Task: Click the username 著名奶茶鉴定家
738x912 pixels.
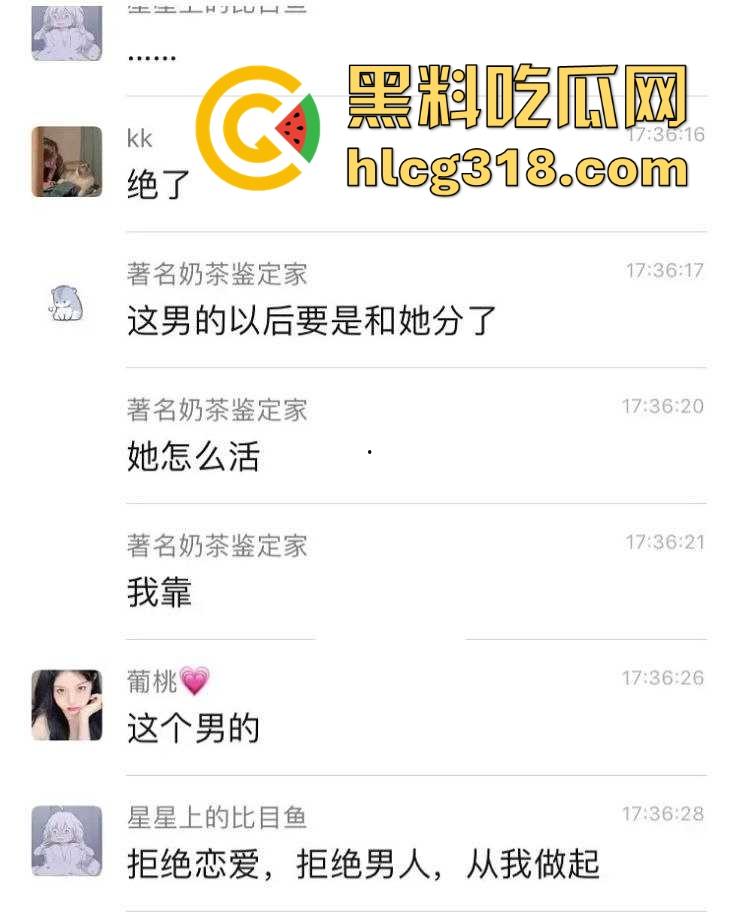Action: tap(219, 271)
